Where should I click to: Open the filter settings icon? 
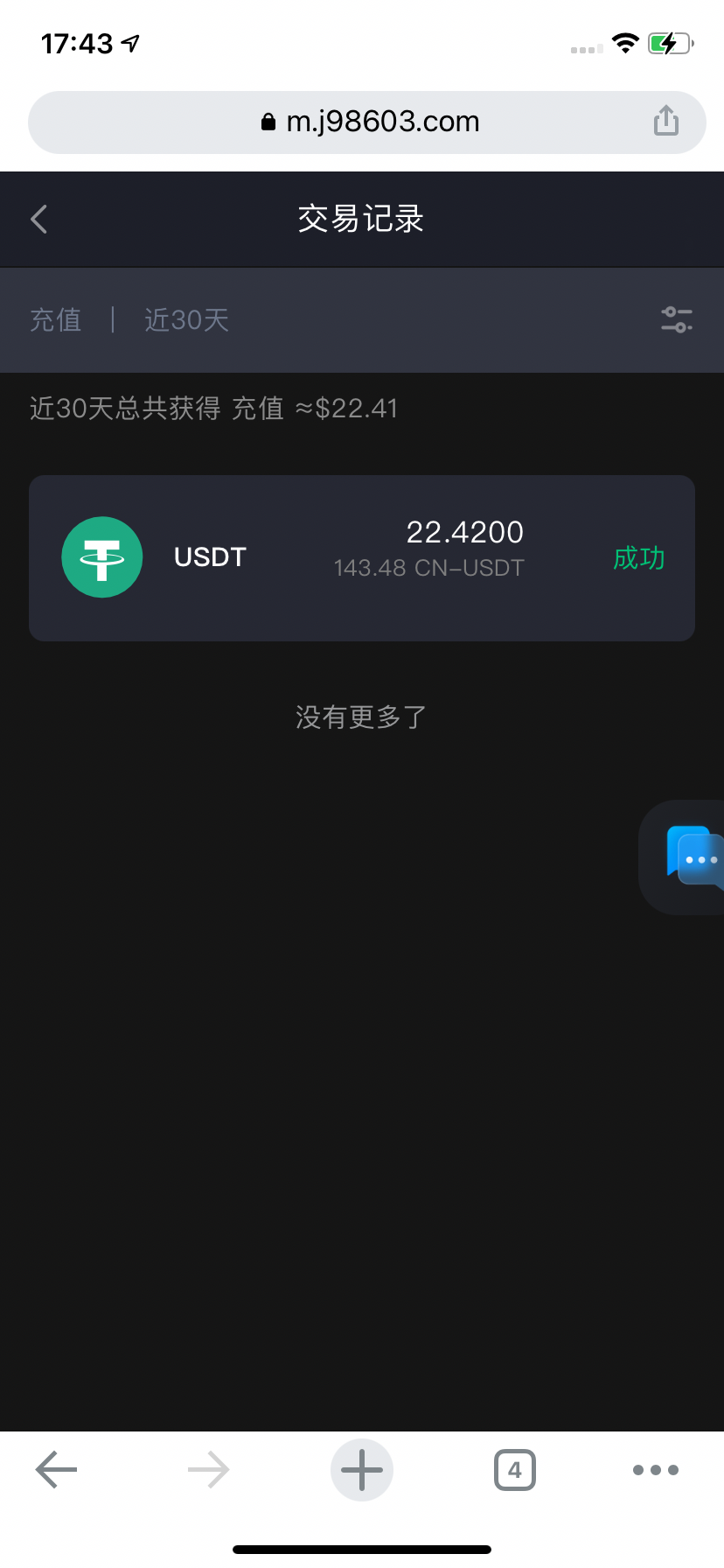(x=676, y=319)
